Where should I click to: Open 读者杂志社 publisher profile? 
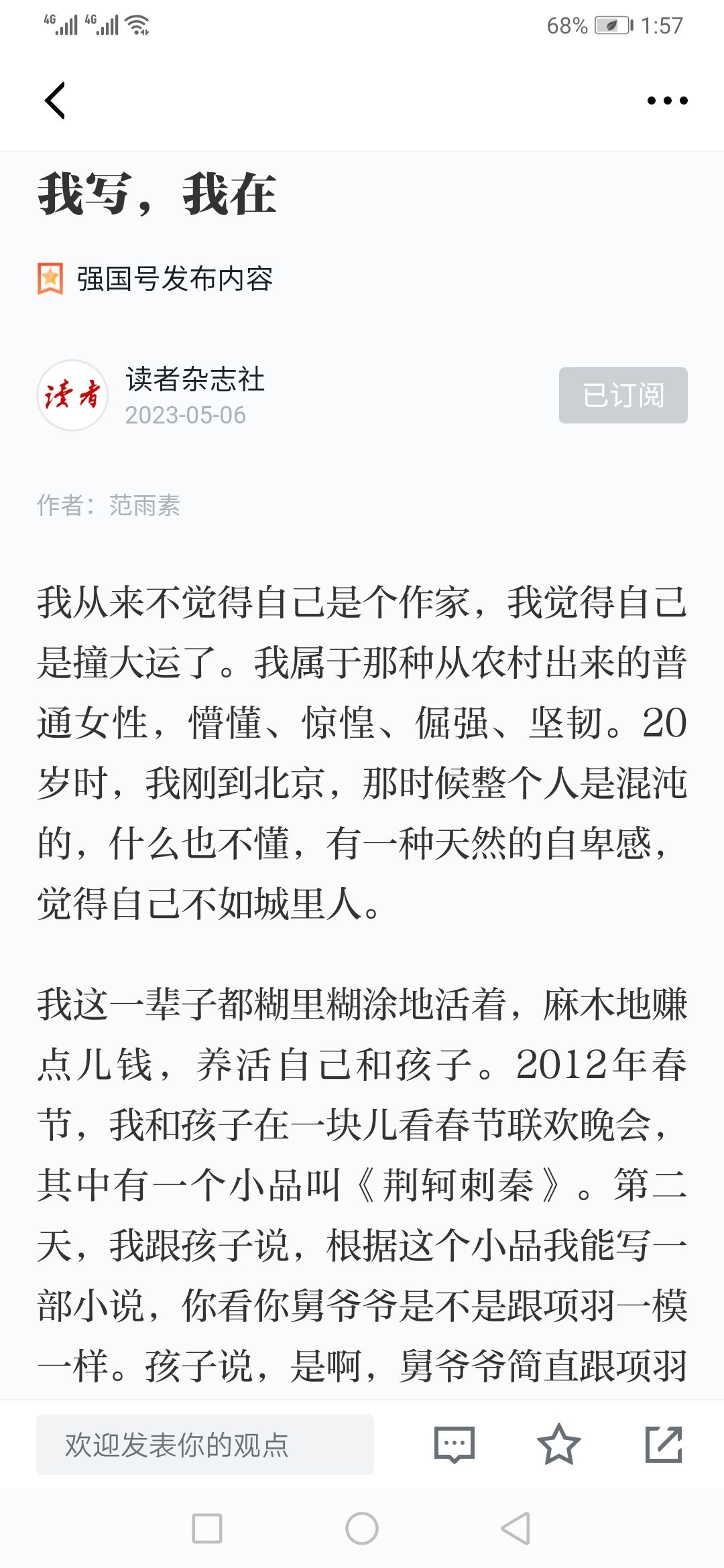point(194,380)
